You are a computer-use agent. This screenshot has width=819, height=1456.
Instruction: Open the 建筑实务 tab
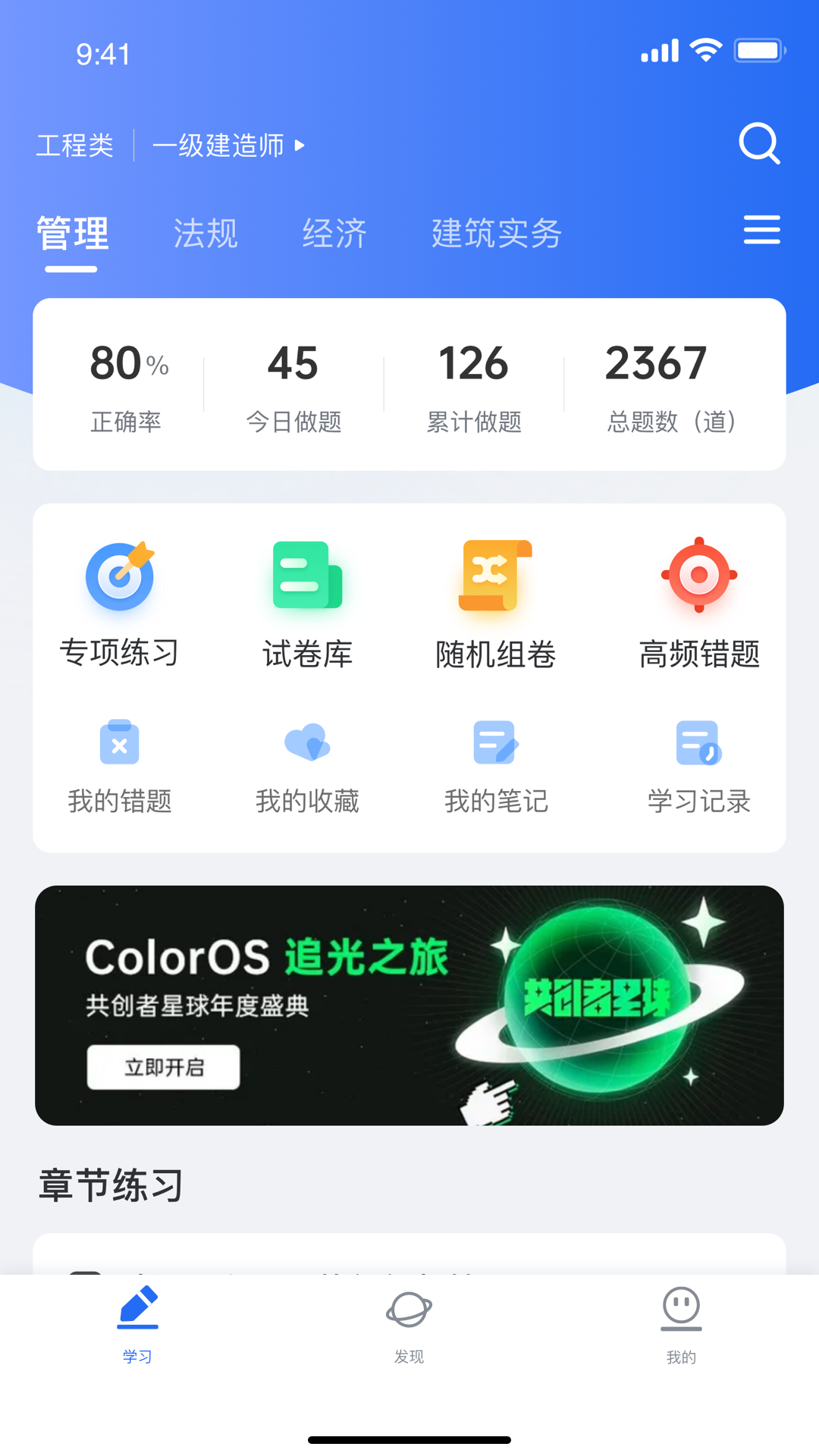click(x=496, y=234)
